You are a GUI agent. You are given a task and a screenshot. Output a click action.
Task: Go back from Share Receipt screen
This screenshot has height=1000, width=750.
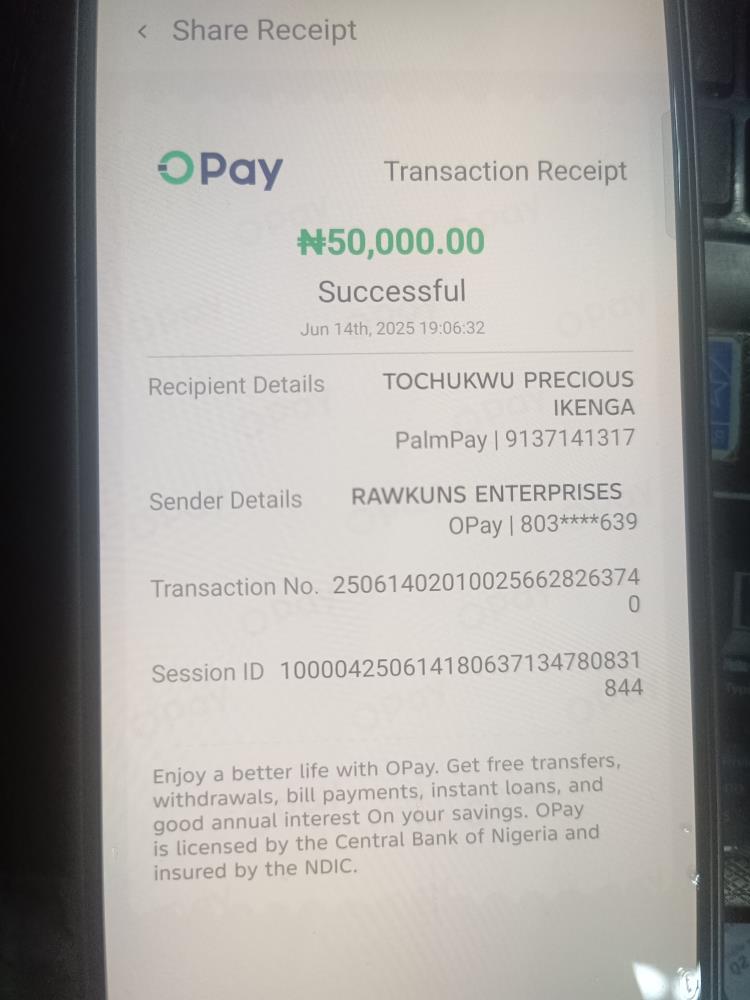(x=143, y=32)
